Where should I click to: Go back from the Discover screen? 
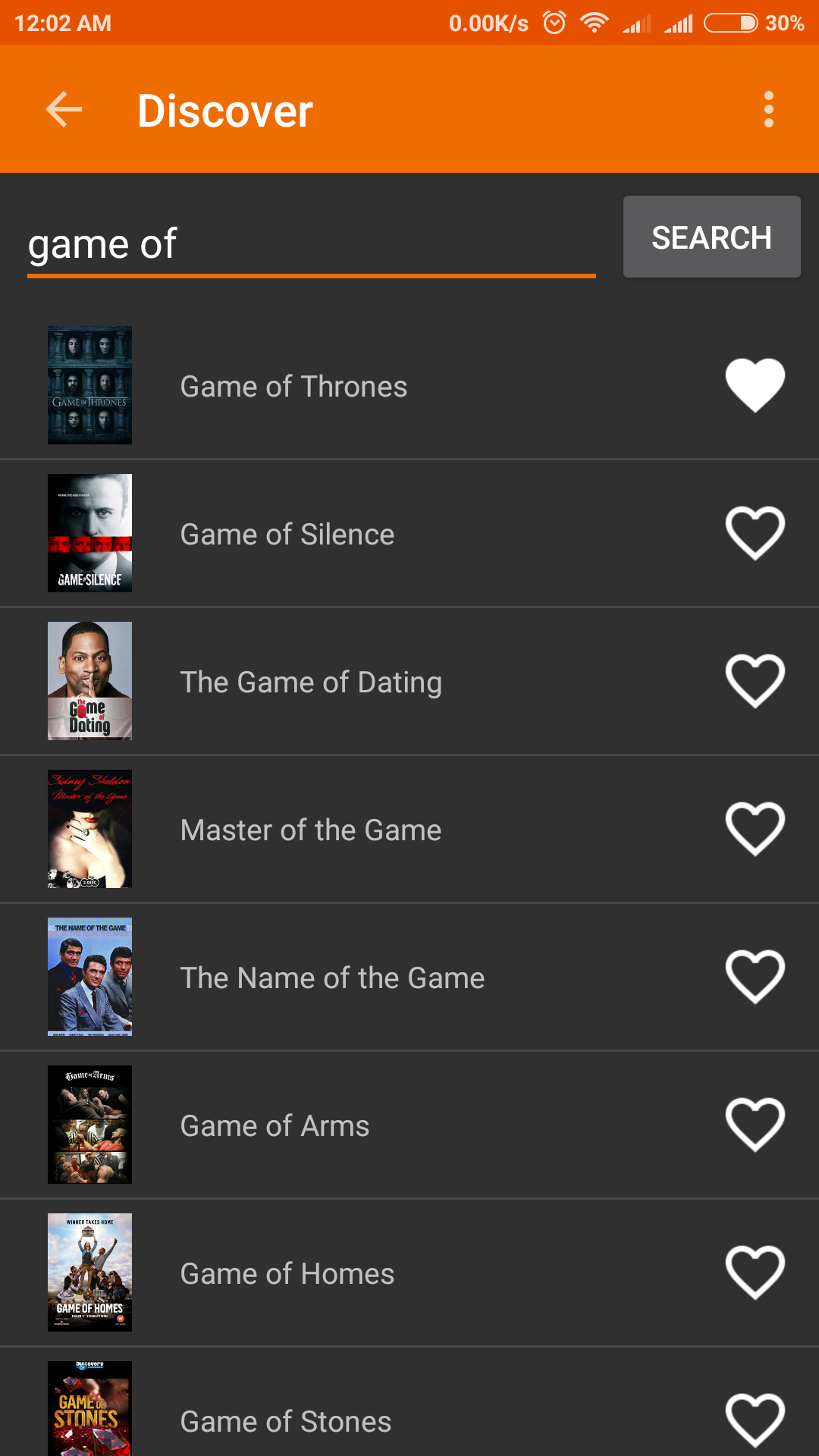click(64, 110)
